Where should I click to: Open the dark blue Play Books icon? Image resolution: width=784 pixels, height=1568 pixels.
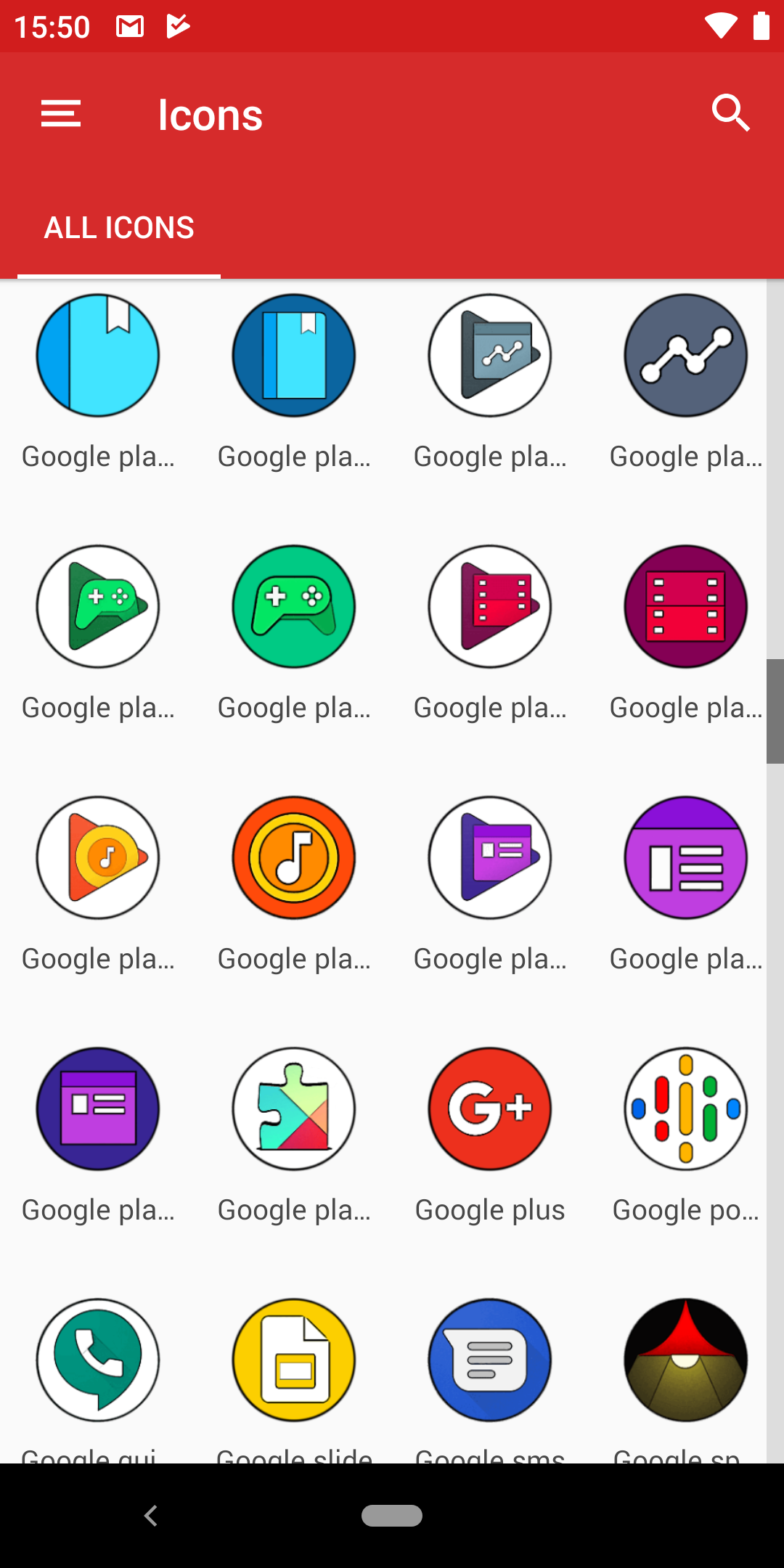294,355
